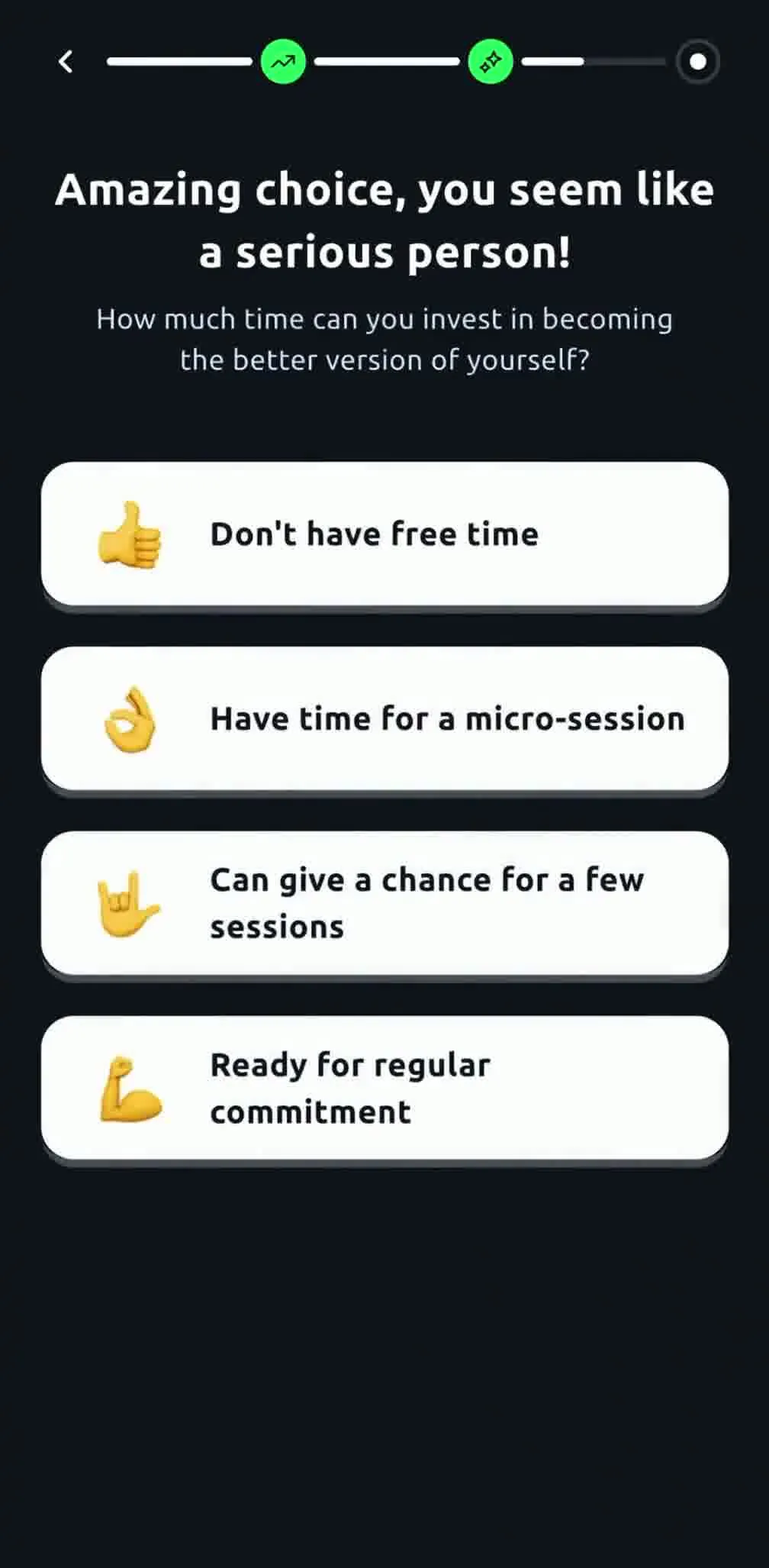Click the subtitle text about investing time

pos(384,339)
